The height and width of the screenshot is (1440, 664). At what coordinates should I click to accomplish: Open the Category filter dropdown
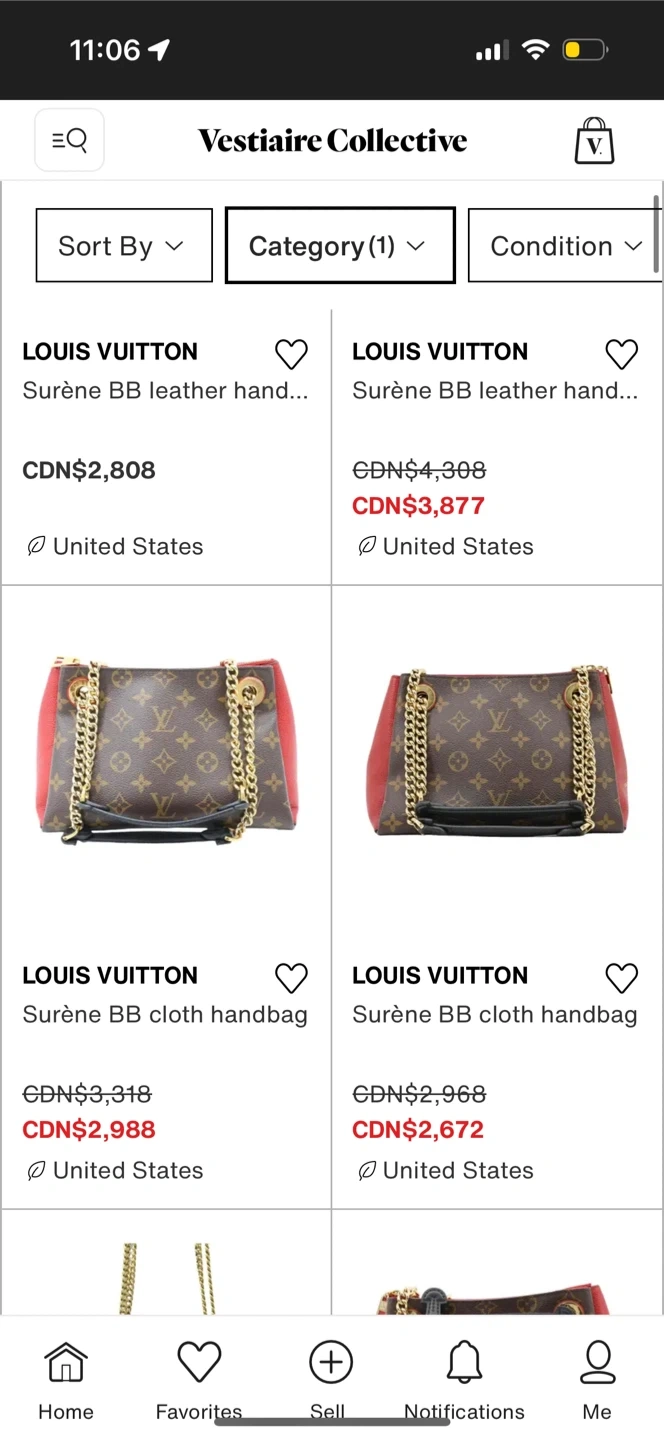340,246
